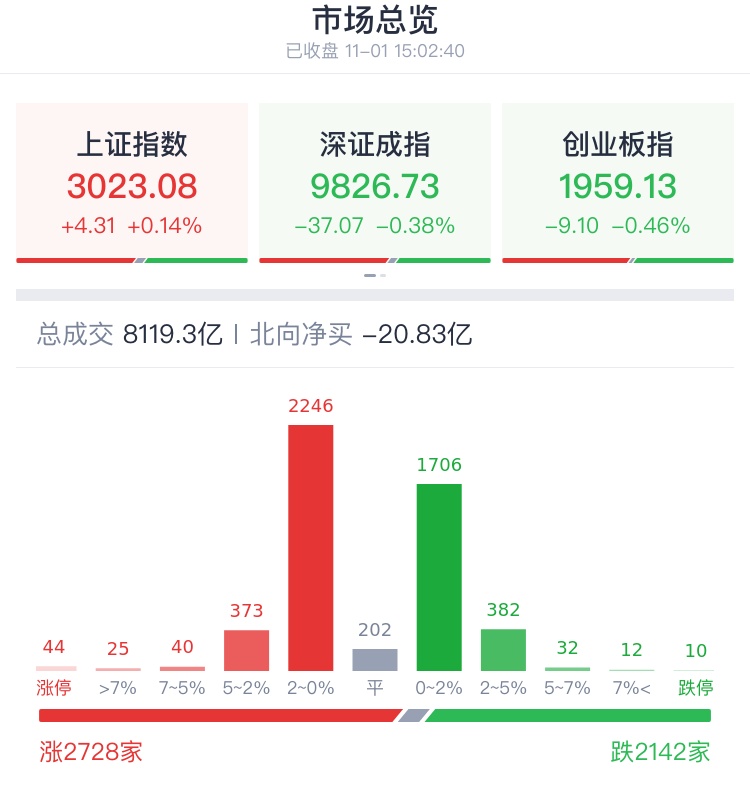Open the 深证成指 index card
Screen dimensions: 750x789
375,182
